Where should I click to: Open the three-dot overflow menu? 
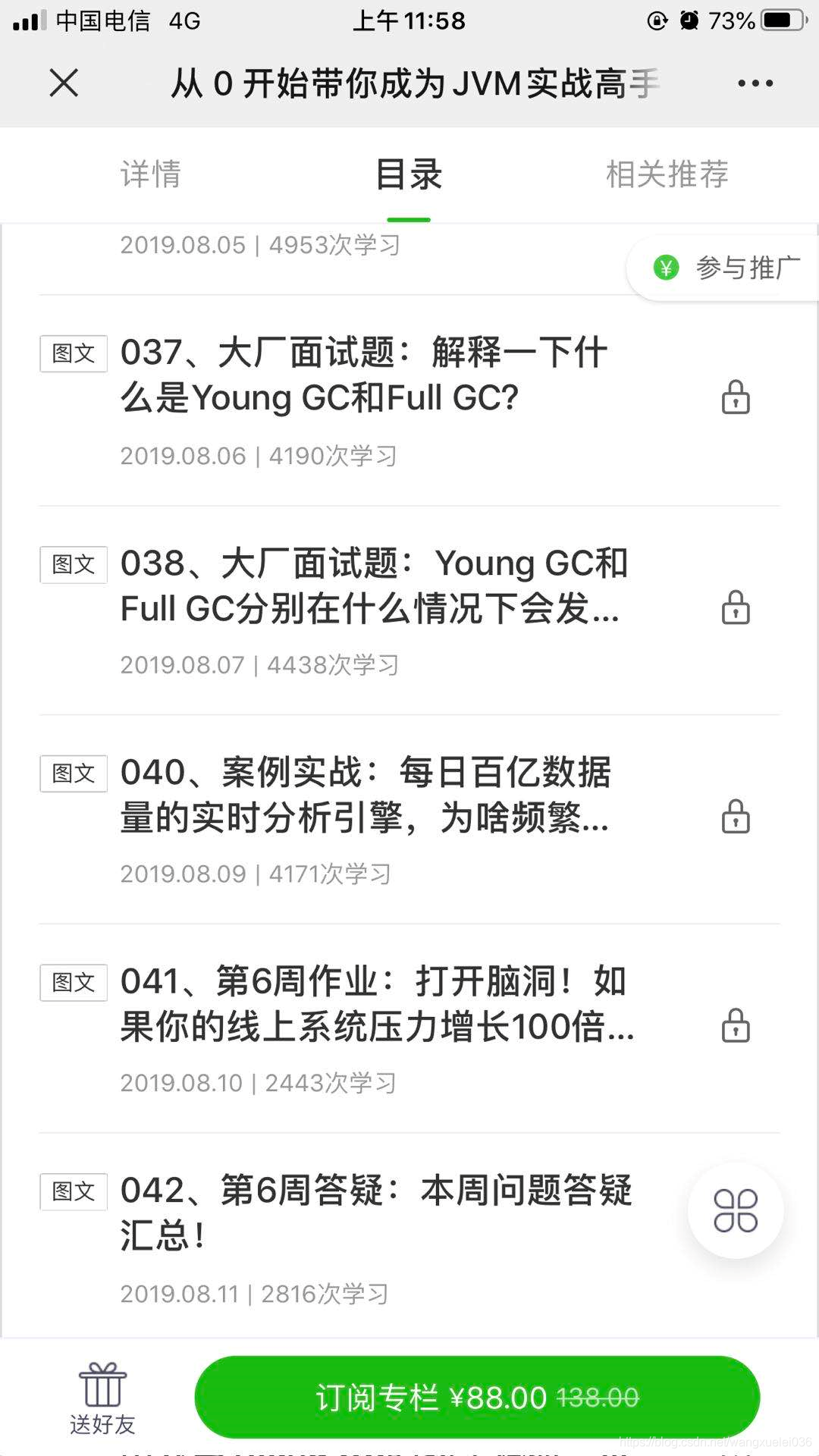click(x=755, y=83)
